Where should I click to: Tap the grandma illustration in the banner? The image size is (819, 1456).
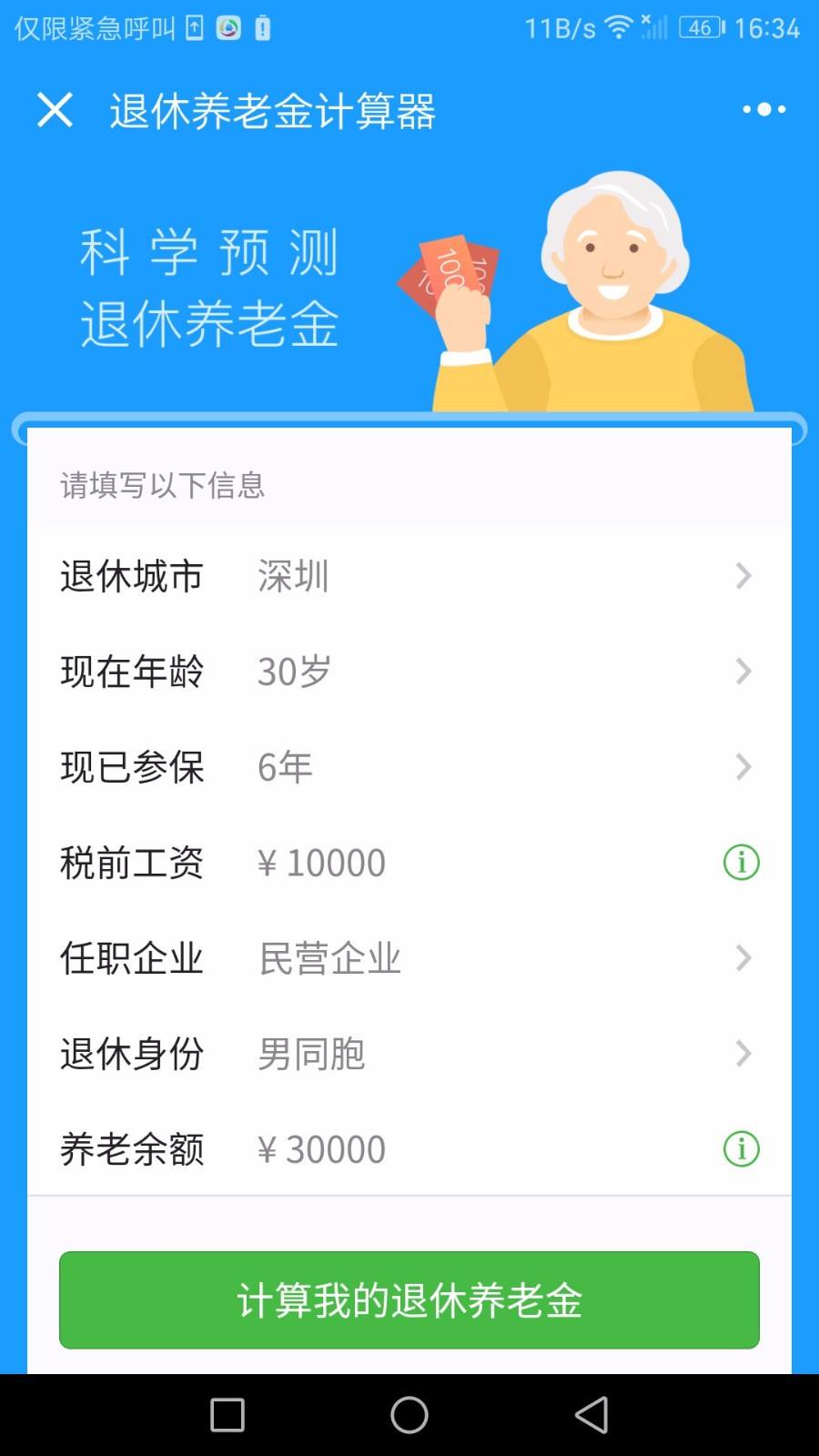[610, 273]
